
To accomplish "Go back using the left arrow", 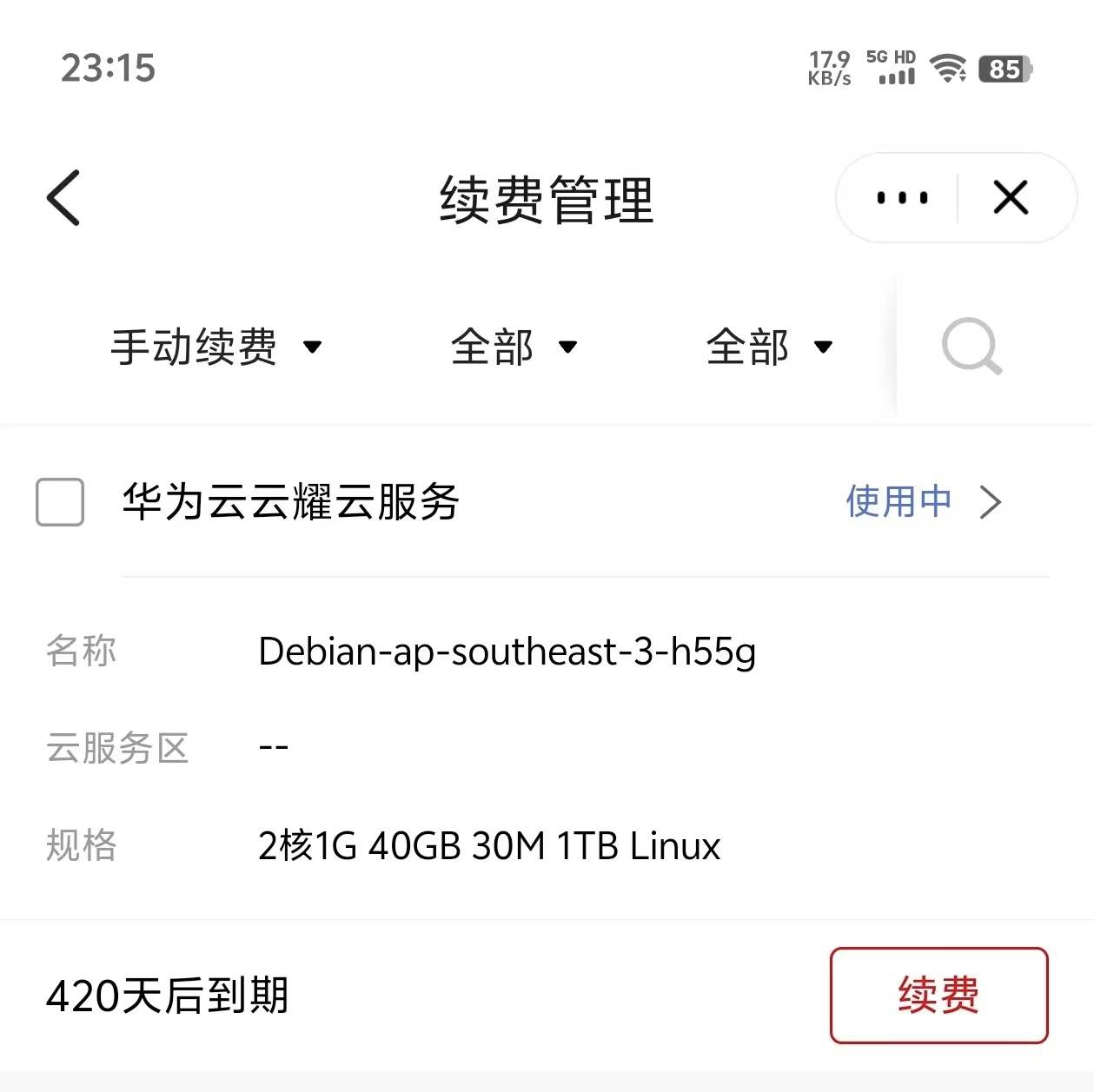I will coord(63,198).
